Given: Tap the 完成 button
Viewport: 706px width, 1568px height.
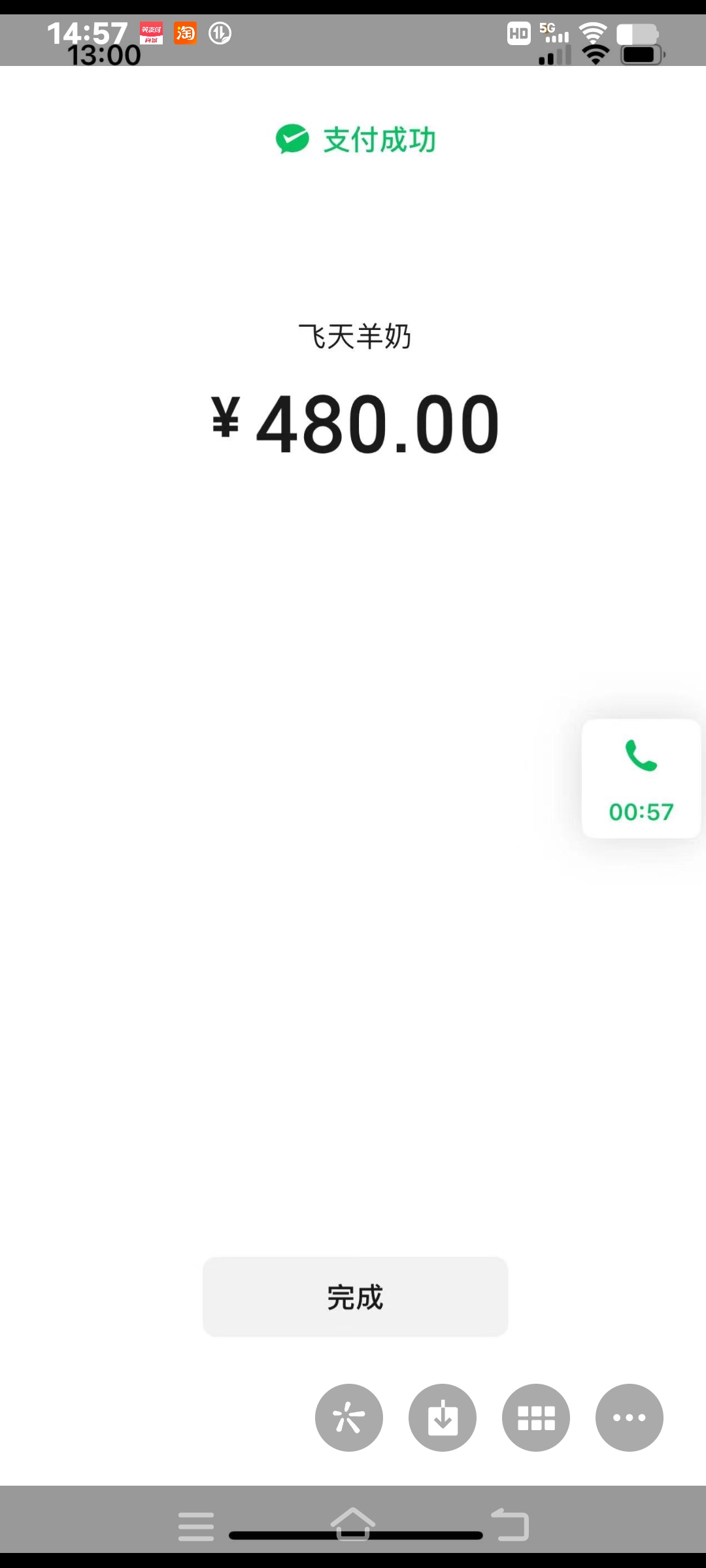Looking at the screenshot, I should (355, 1297).
